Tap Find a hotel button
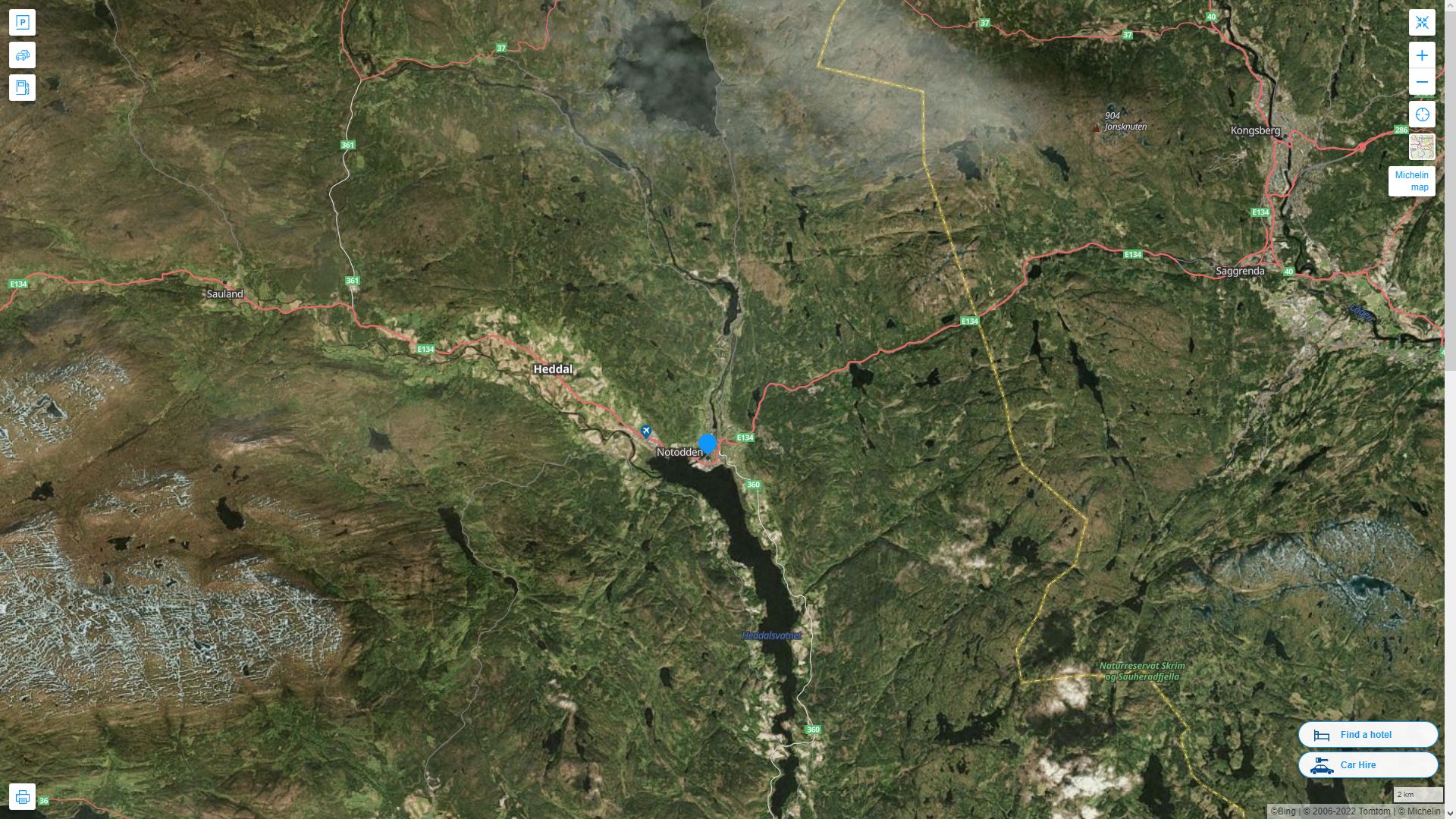The image size is (1456, 819). 1367,734
